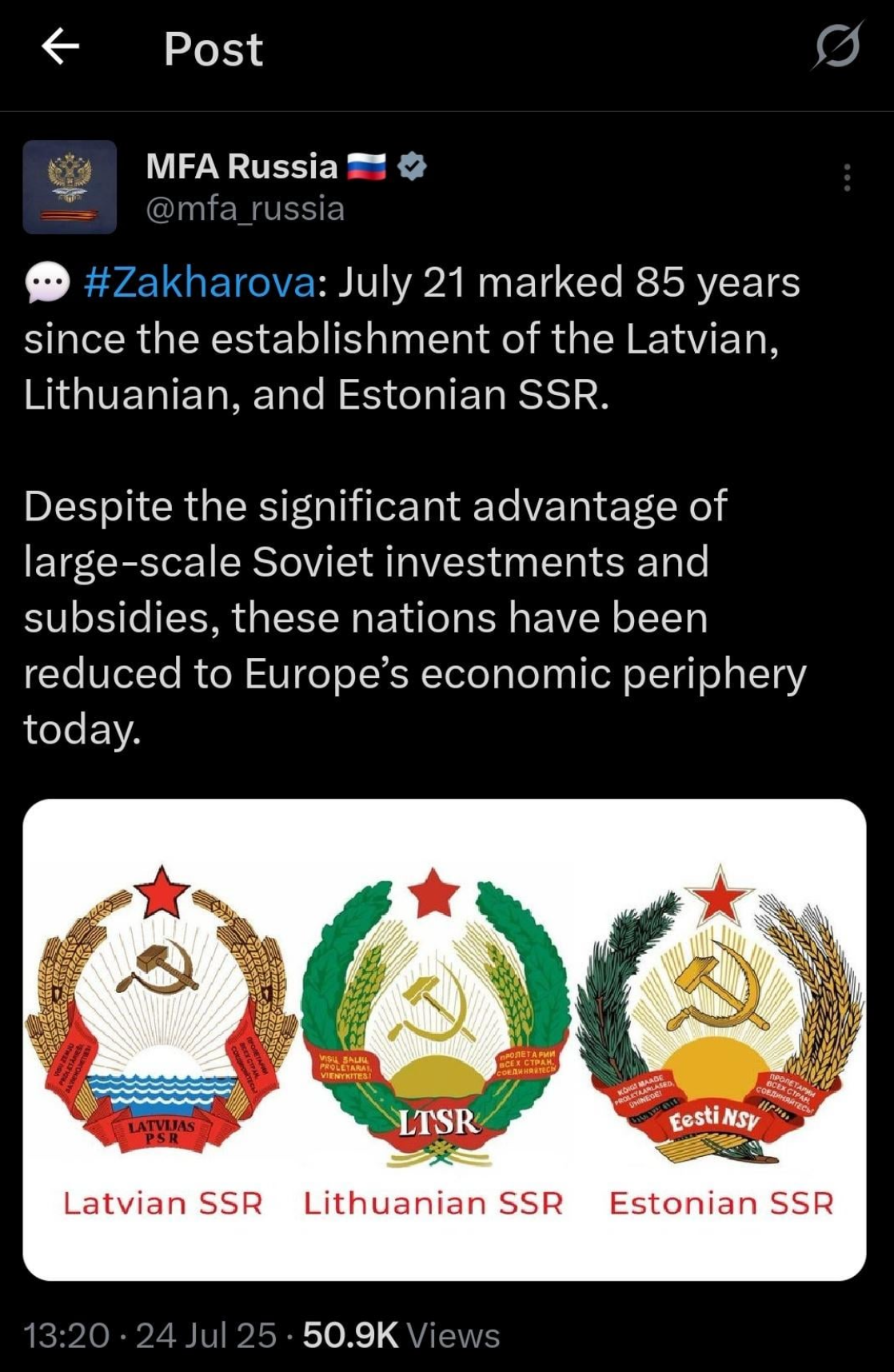Go back using the arrow
Viewport: 894px width, 1372px height.
60,47
